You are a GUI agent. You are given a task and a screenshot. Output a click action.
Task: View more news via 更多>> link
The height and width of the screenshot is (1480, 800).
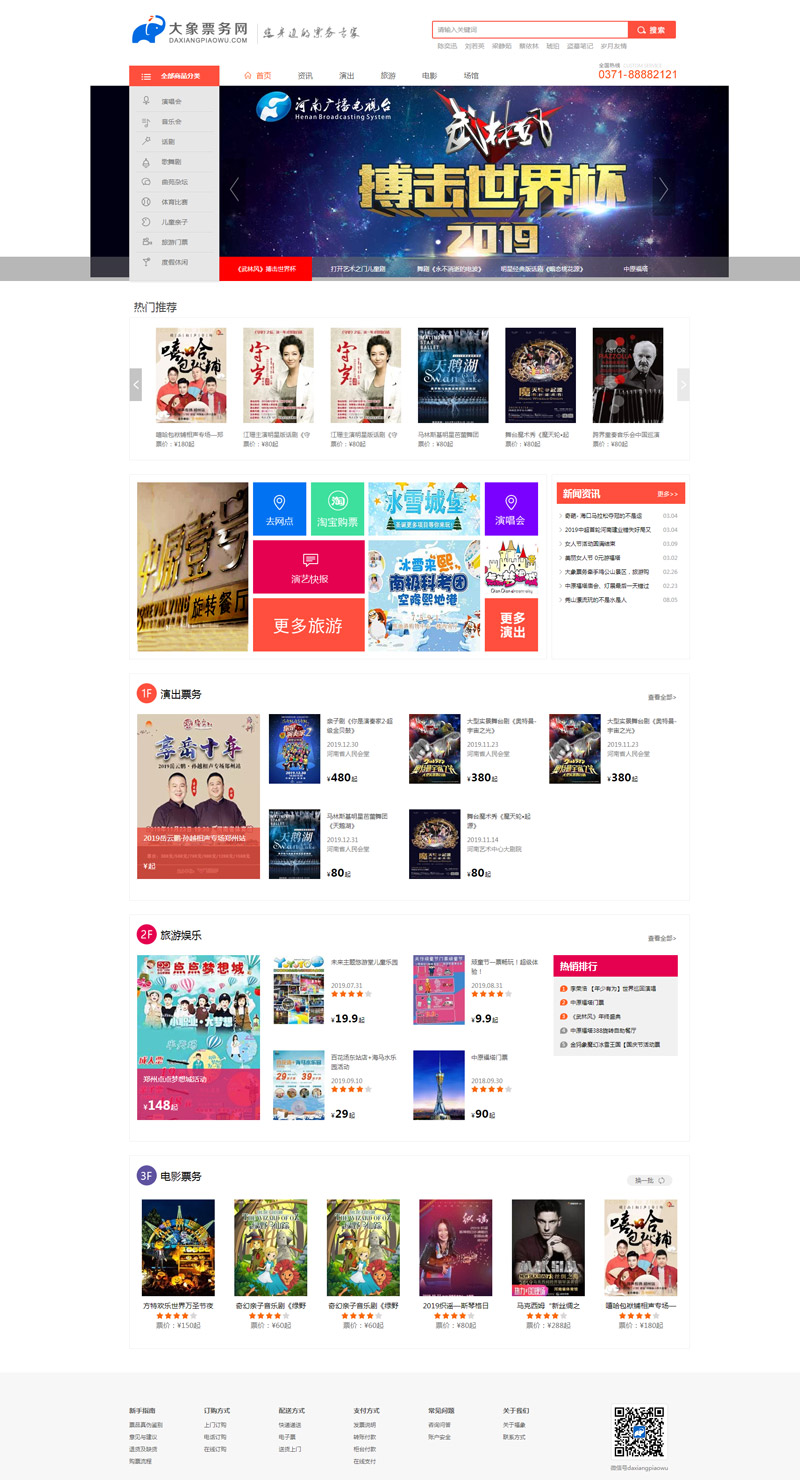(668, 494)
